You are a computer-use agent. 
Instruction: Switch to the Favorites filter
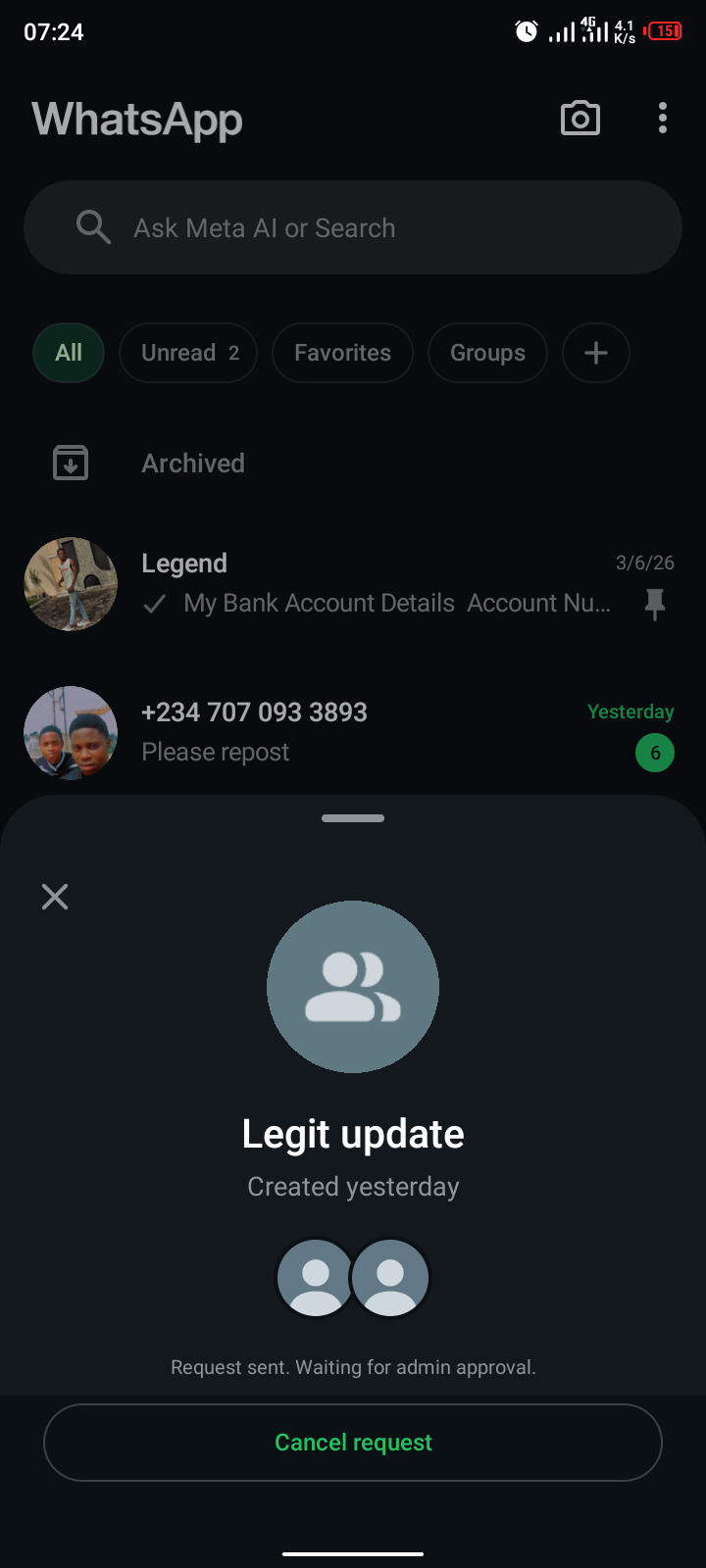pyautogui.click(x=342, y=353)
